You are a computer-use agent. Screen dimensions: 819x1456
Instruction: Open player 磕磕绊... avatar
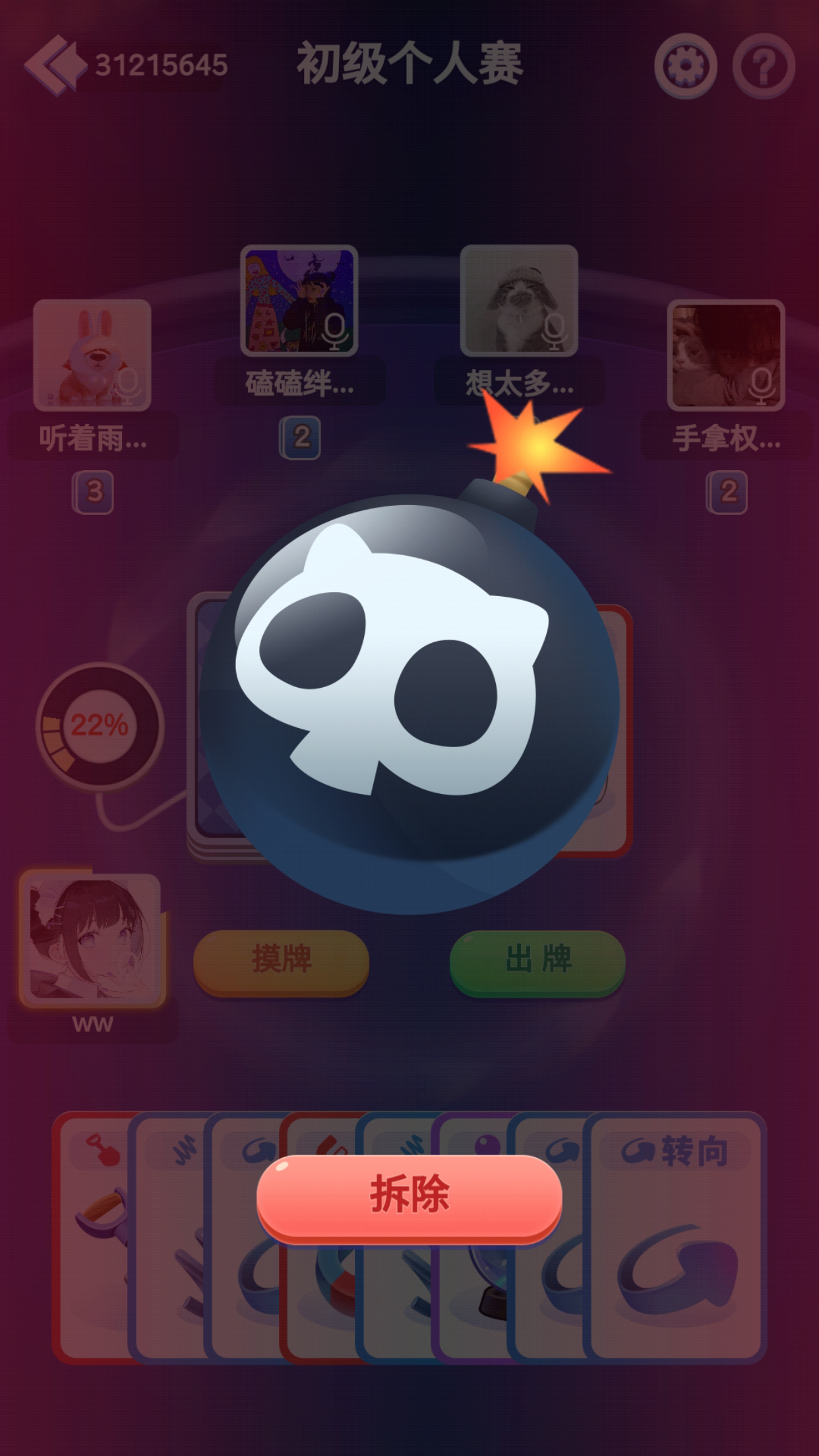click(299, 301)
